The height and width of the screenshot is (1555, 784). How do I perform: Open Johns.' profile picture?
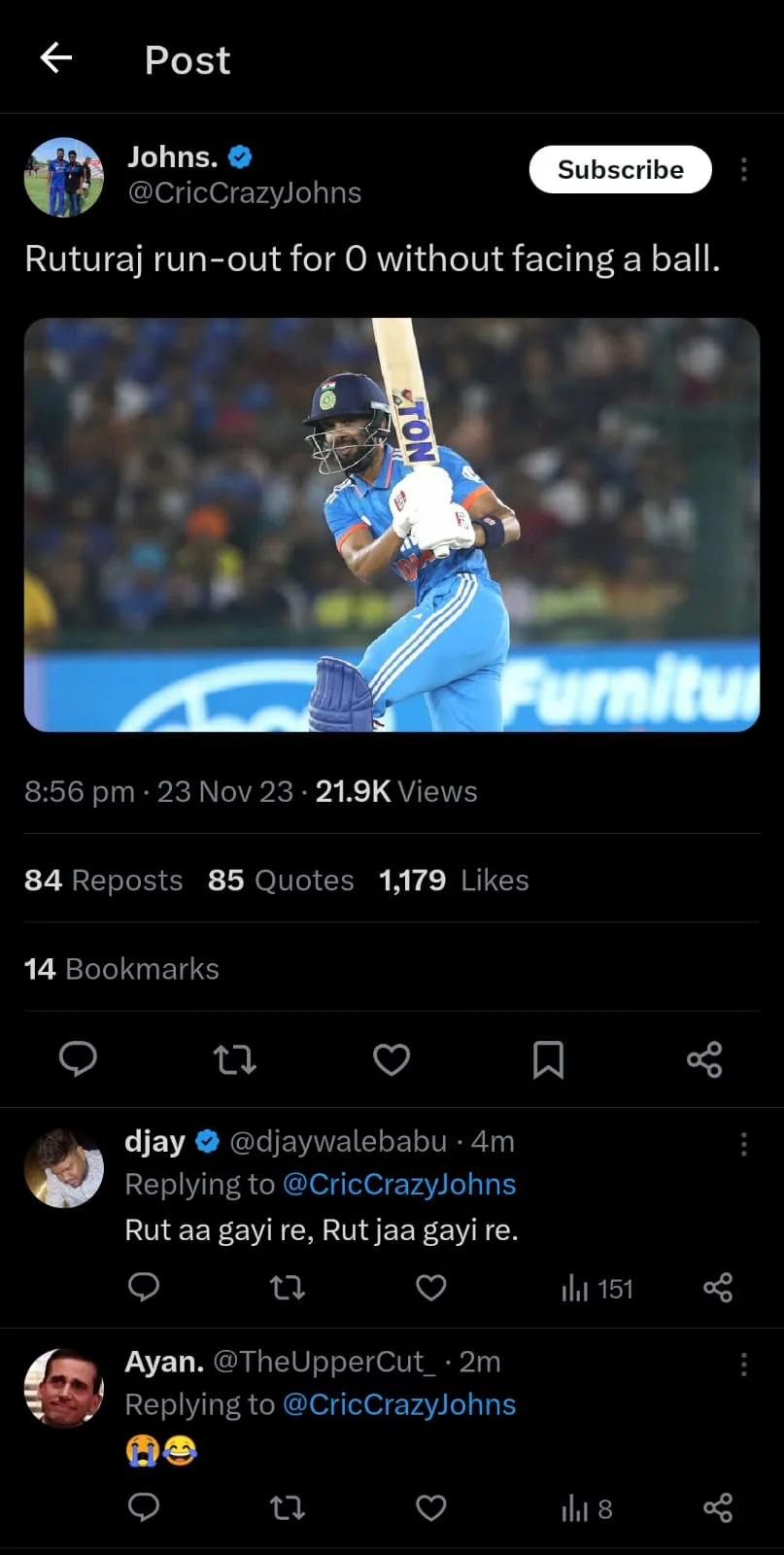pos(64,177)
